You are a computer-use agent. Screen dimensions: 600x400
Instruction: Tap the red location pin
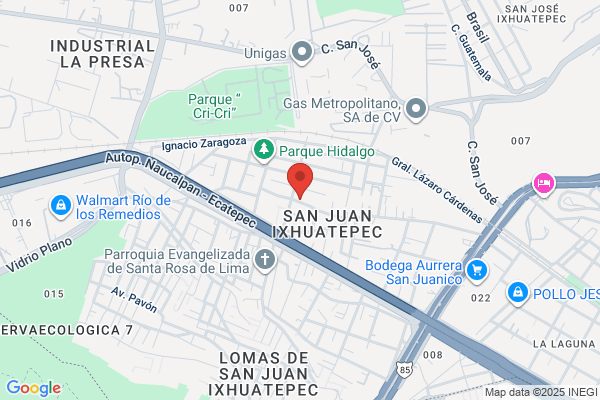[300, 180]
